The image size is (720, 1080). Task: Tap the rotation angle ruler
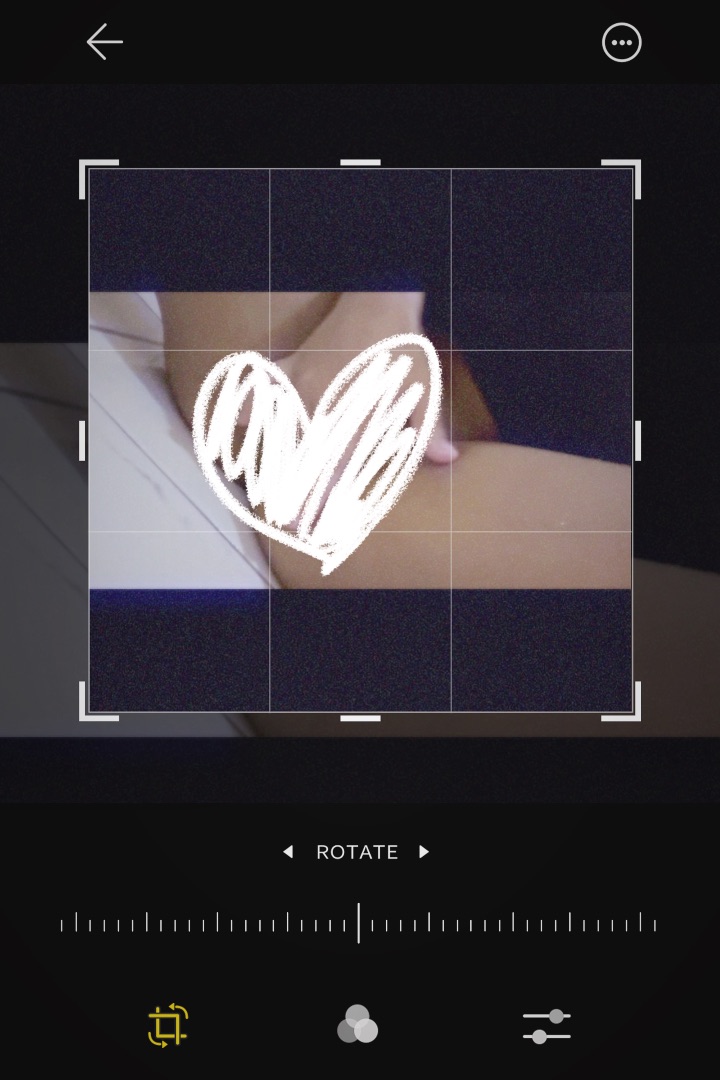(358, 923)
